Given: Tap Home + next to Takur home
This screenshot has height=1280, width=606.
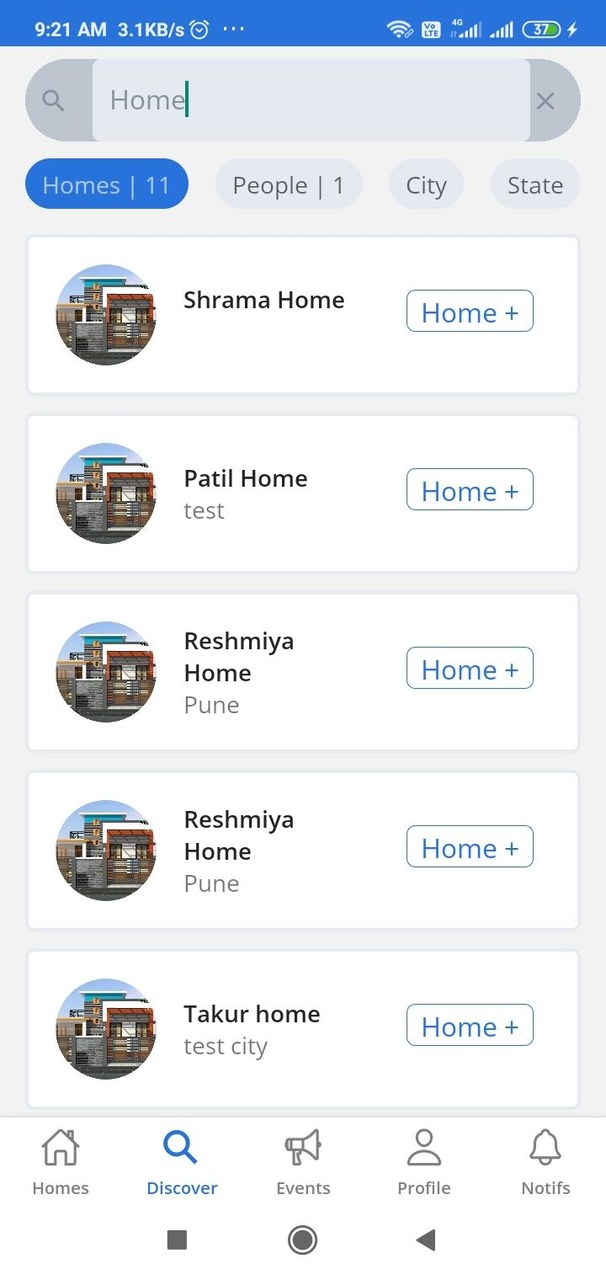Looking at the screenshot, I should coord(469,1026).
